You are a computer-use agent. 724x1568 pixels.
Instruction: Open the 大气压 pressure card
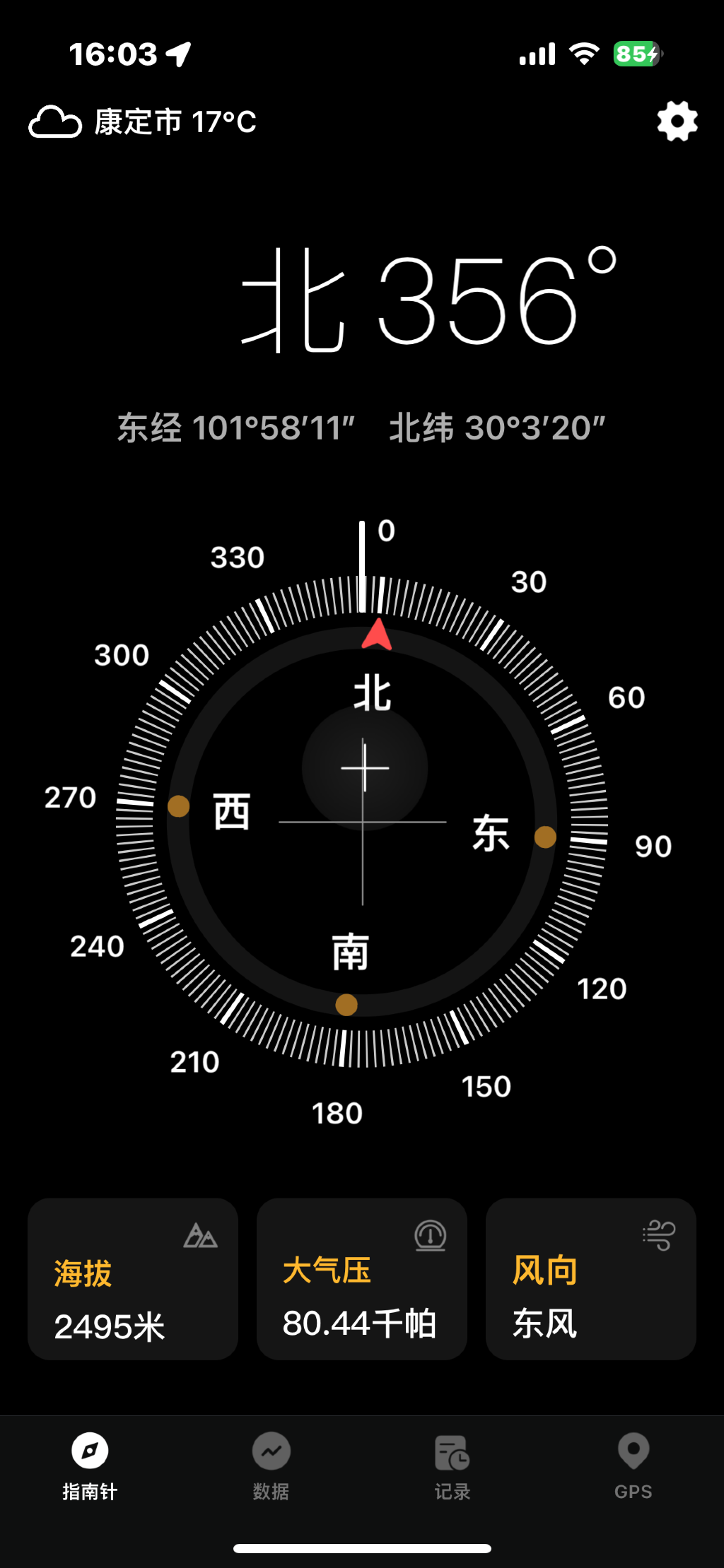362,1278
